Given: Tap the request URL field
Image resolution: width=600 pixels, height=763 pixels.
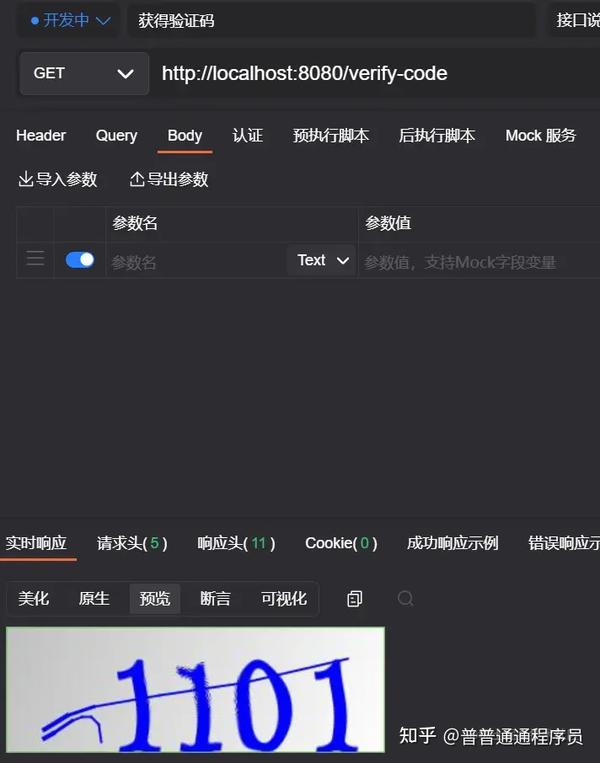Looking at the screenshot, I should pos(370,73).
